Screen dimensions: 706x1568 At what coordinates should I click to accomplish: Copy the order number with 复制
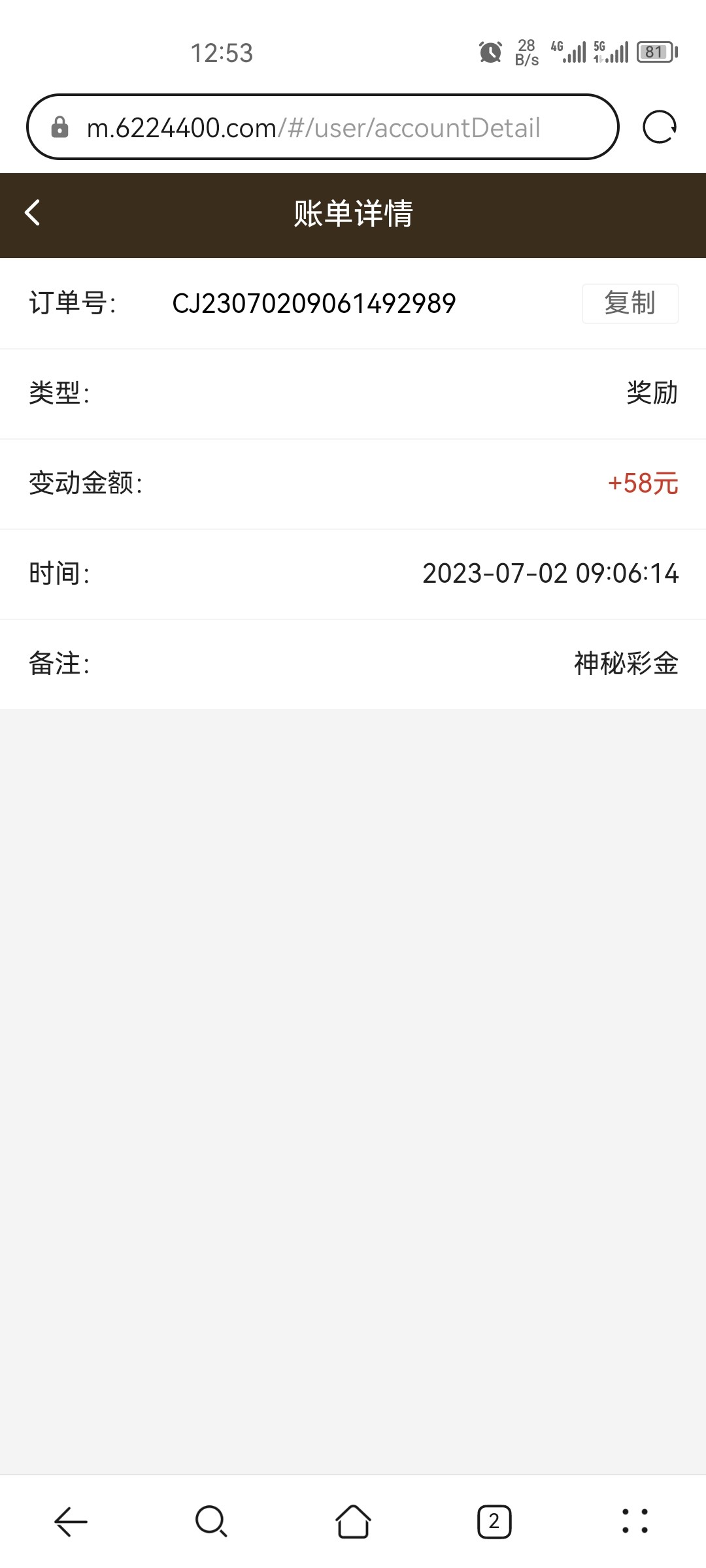point(630,303)
